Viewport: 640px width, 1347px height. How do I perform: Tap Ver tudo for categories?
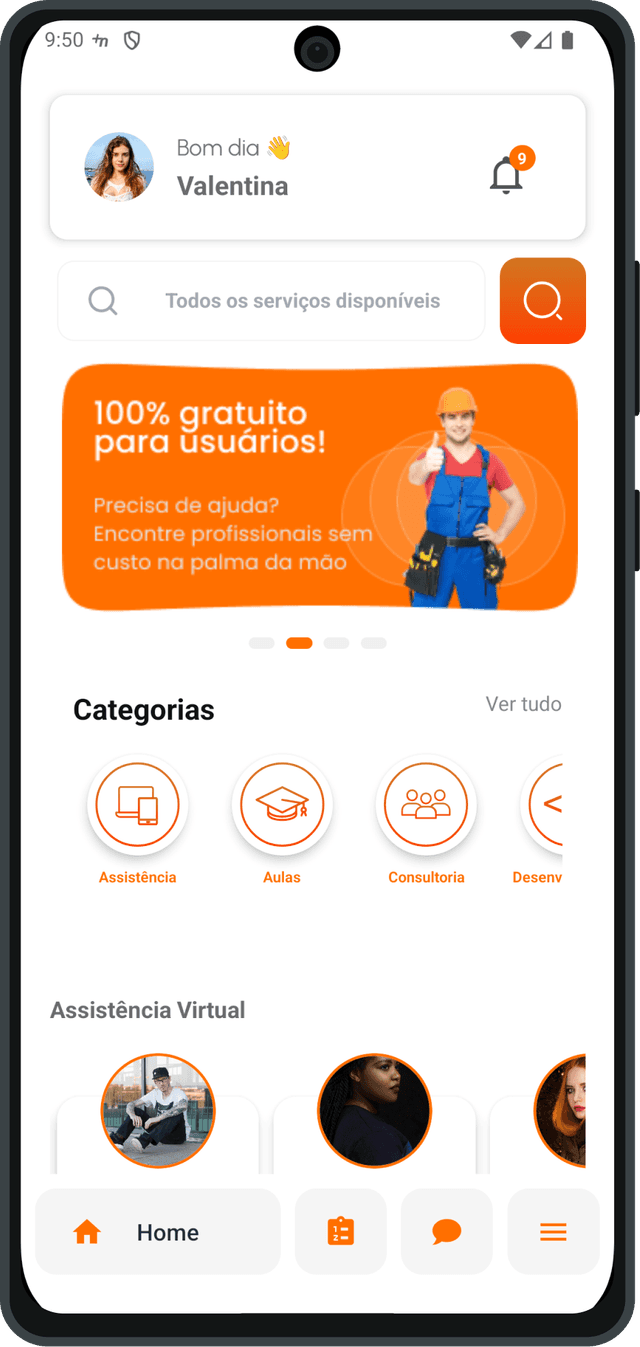523,704
